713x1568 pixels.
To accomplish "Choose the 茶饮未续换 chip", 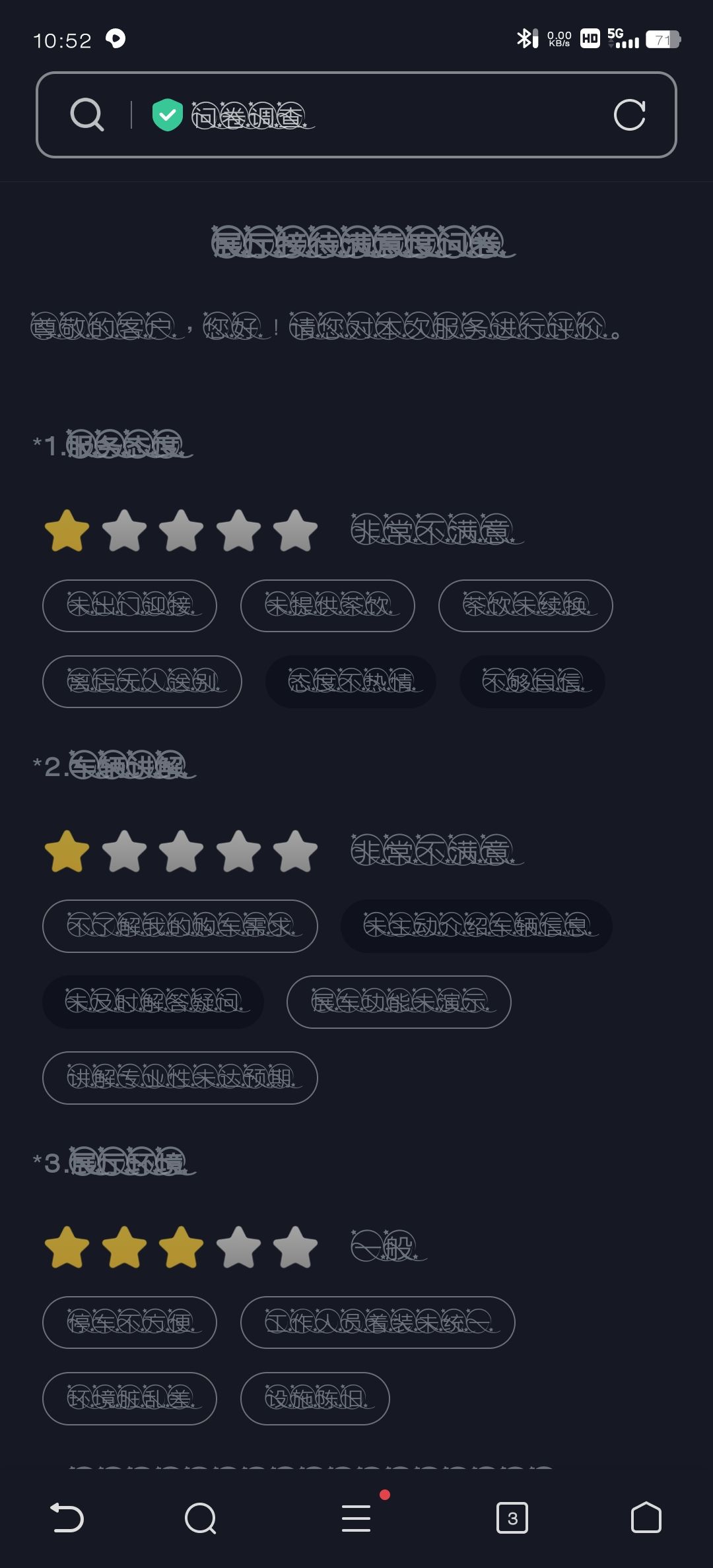I will point(526,605).
